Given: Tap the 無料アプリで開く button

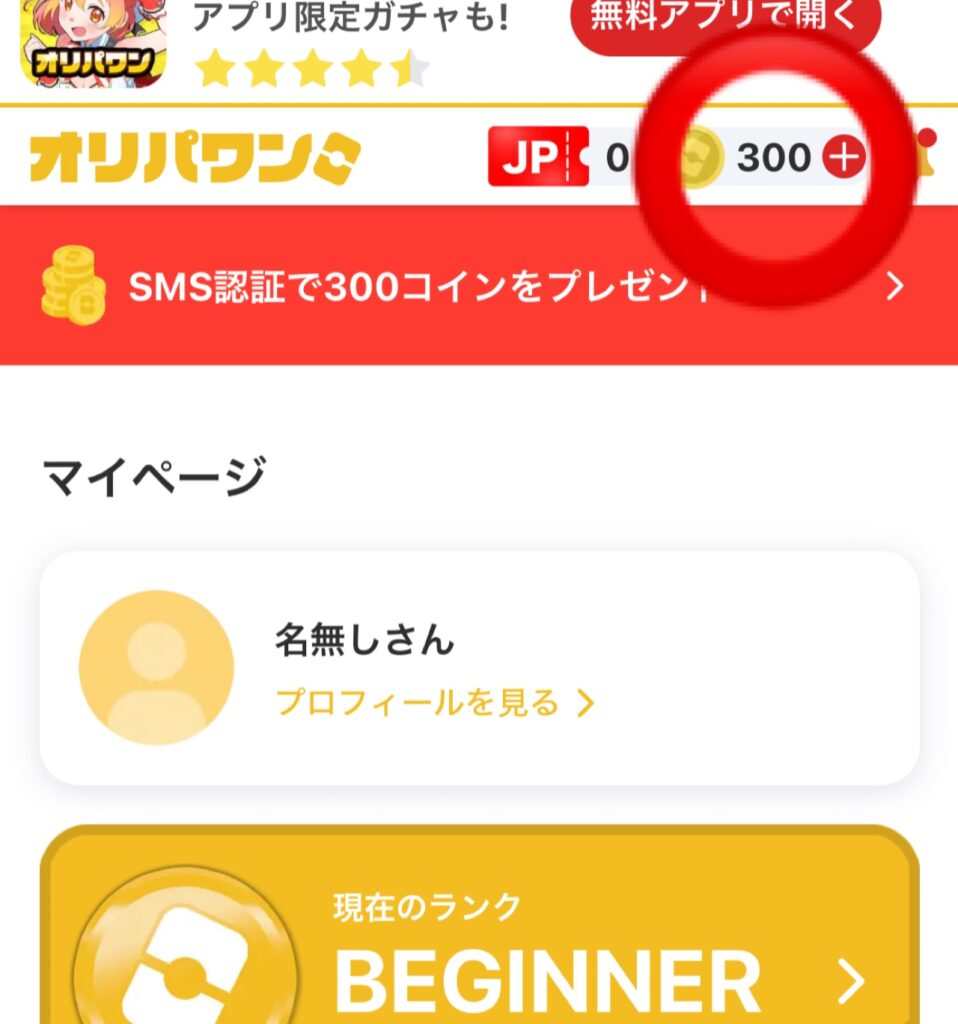Looking at the screenshot, I should pos(725,18).
